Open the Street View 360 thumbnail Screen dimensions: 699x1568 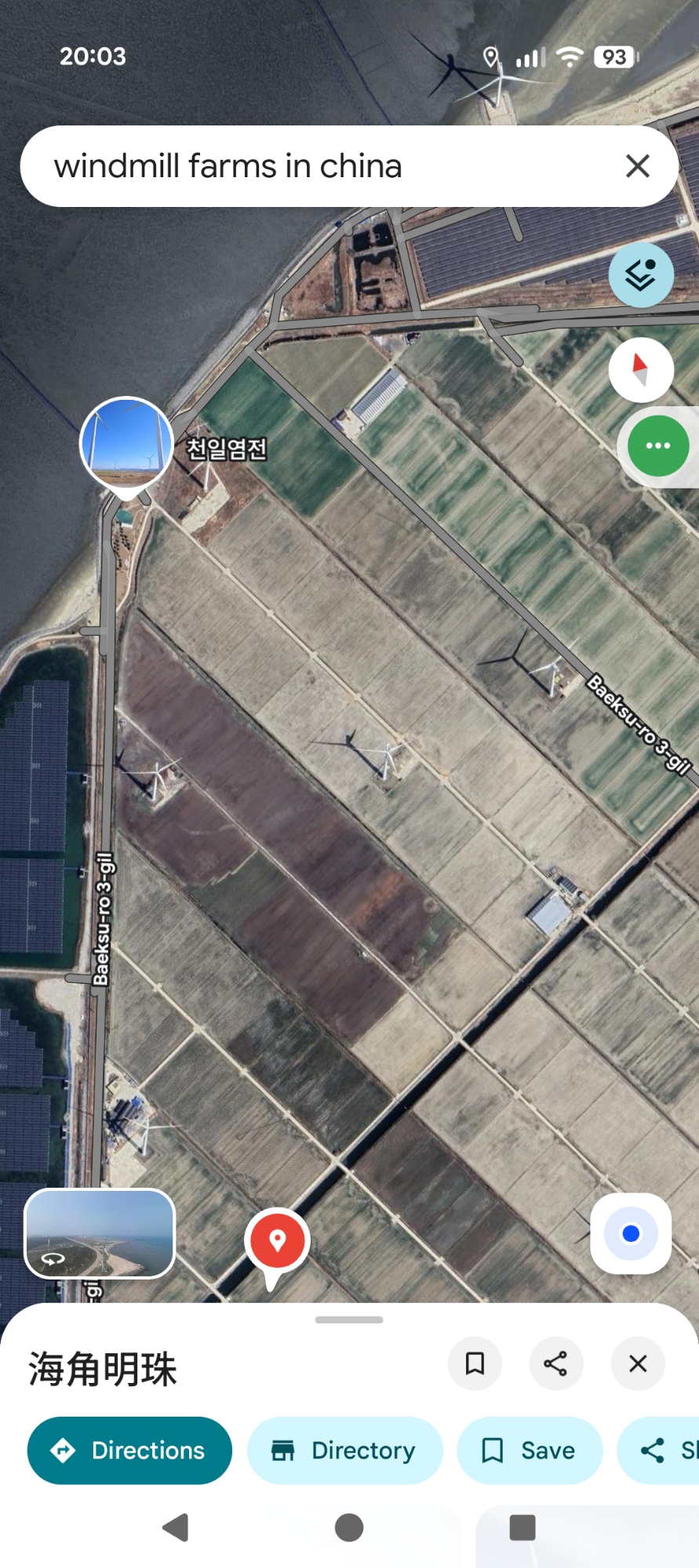pyautogui.click(x=100, y=1233)
